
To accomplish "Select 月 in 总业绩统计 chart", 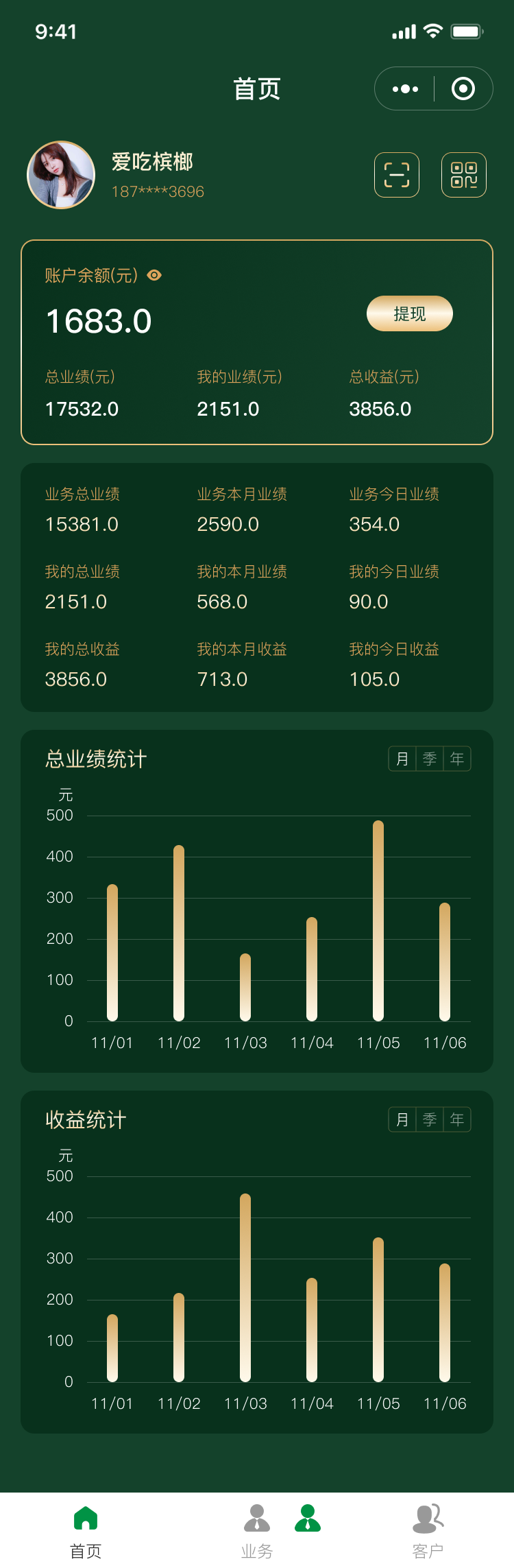I will pyautogui.click(x=402, y=759).
